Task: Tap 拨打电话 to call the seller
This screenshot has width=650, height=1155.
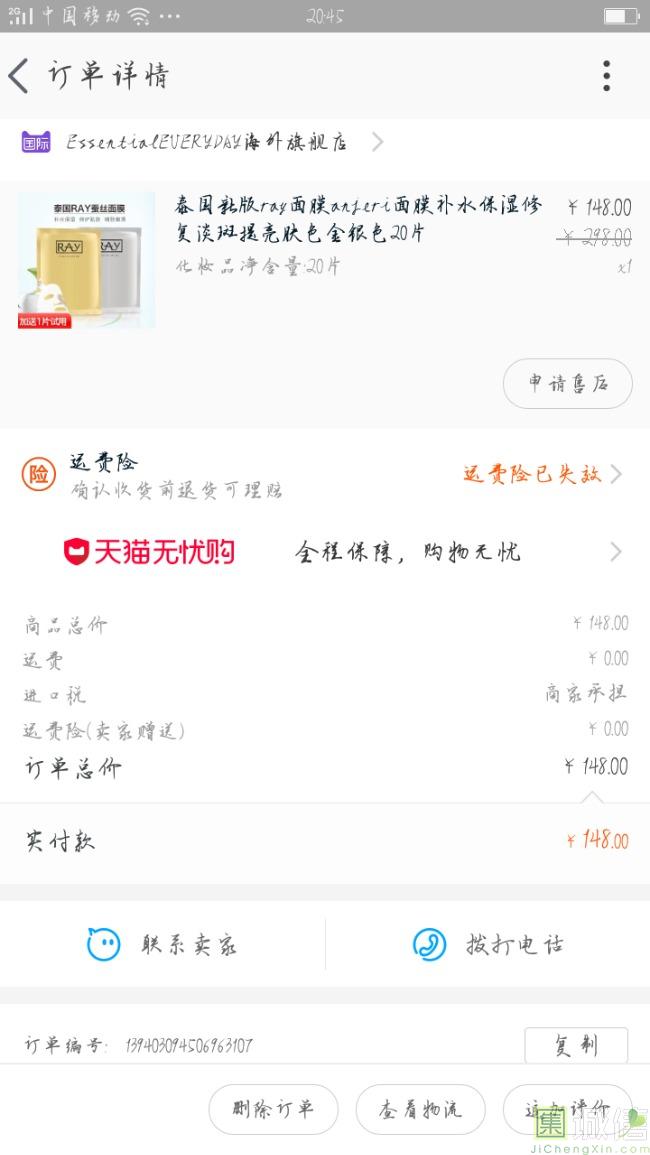Action: (x=488, y=944)
